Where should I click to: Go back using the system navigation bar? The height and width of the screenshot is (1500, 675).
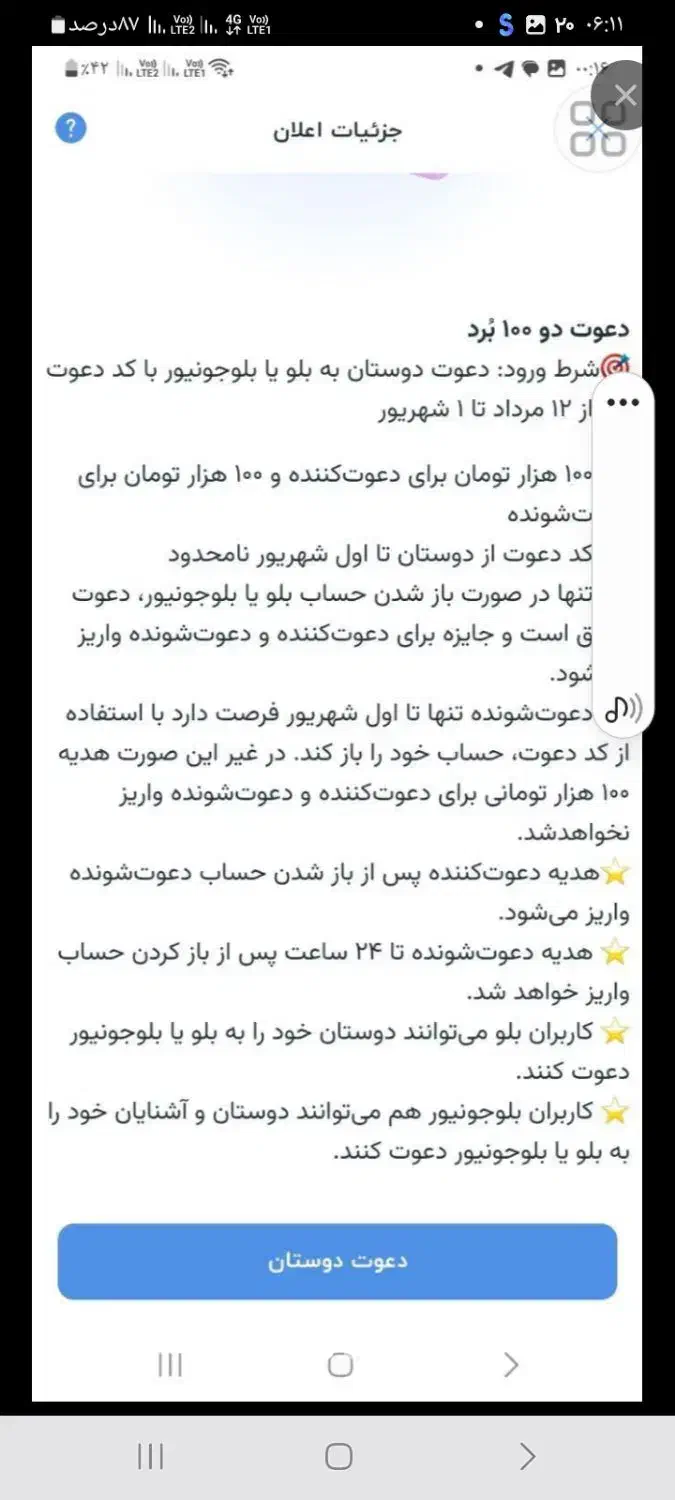[x=527, y=1456]
